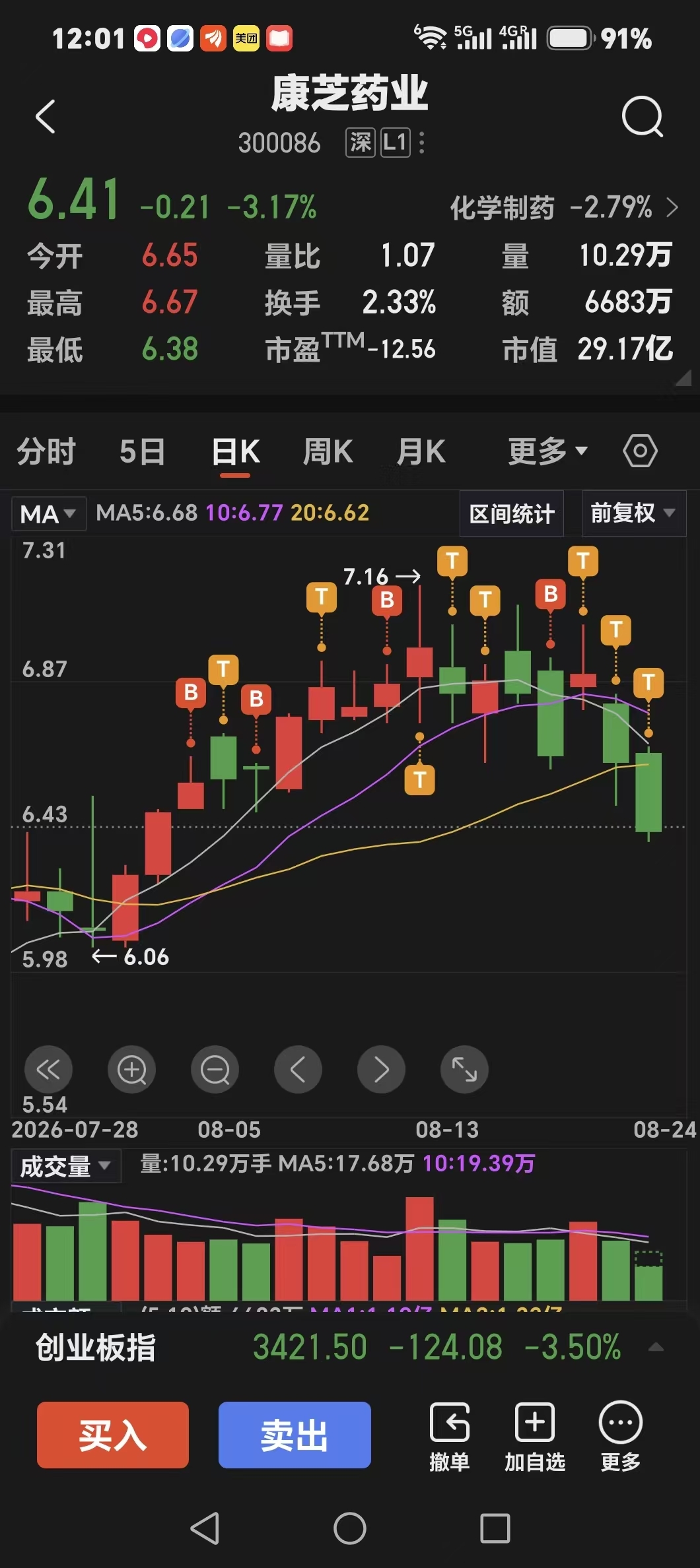The image size is (700, 1568).
Task: Enter fullscreen chart view
Action: point(464,1069)
